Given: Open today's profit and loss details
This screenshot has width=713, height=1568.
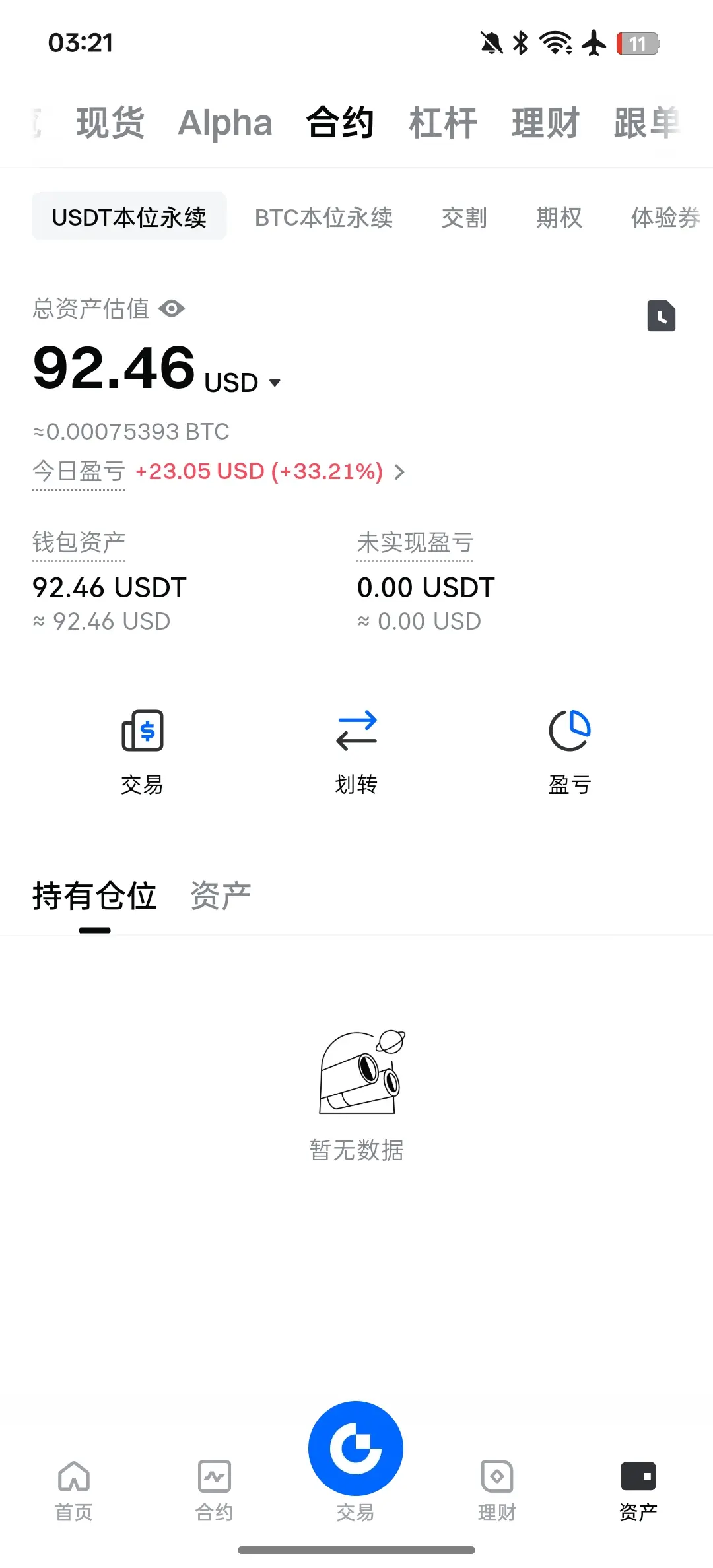Looking at the screenshot, I should pyautogui.click(x=399, y=472).
